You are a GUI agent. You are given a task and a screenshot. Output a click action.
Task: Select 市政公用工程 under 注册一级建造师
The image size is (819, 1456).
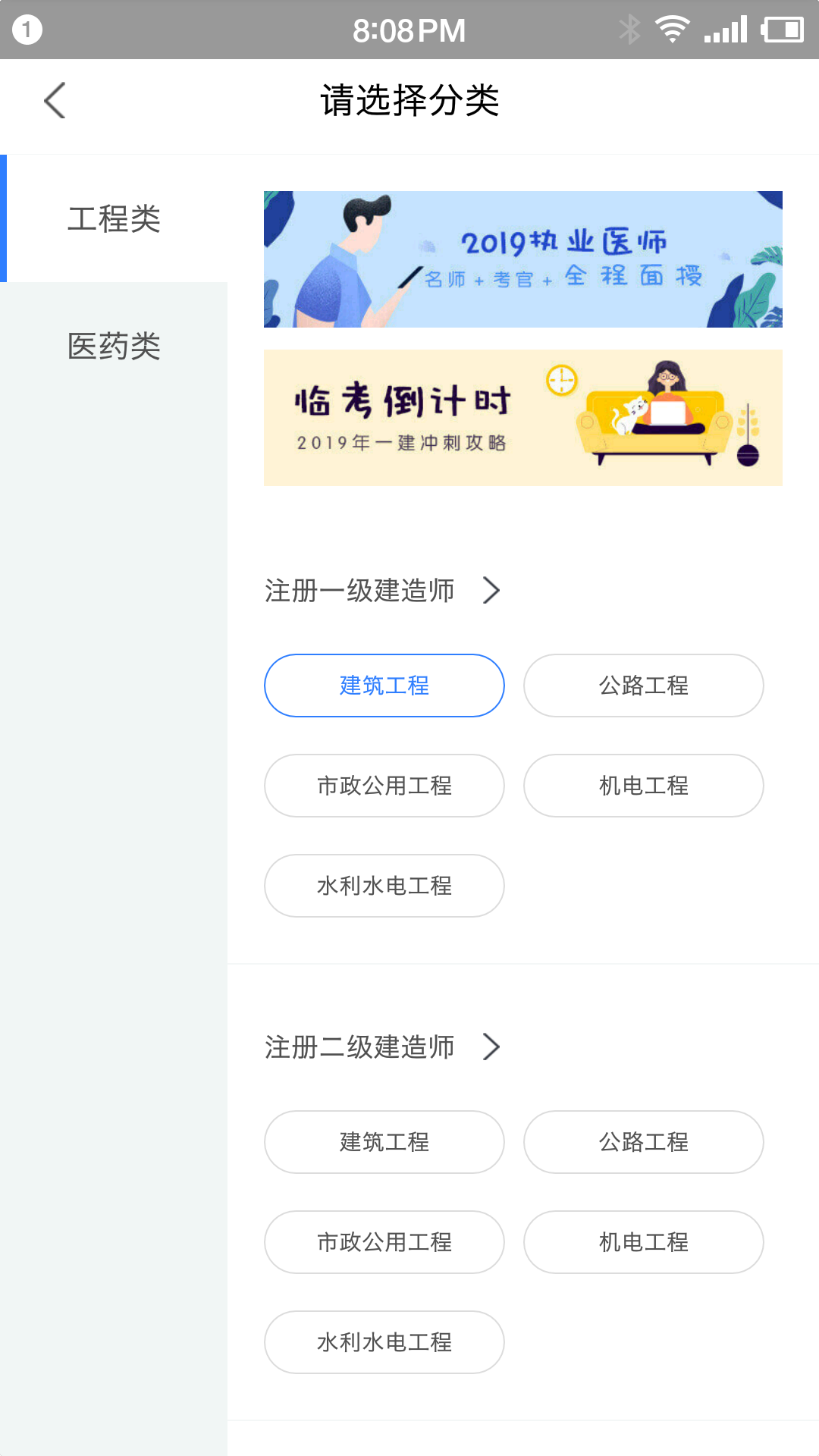pyautogui.click(x=384, y=786)
